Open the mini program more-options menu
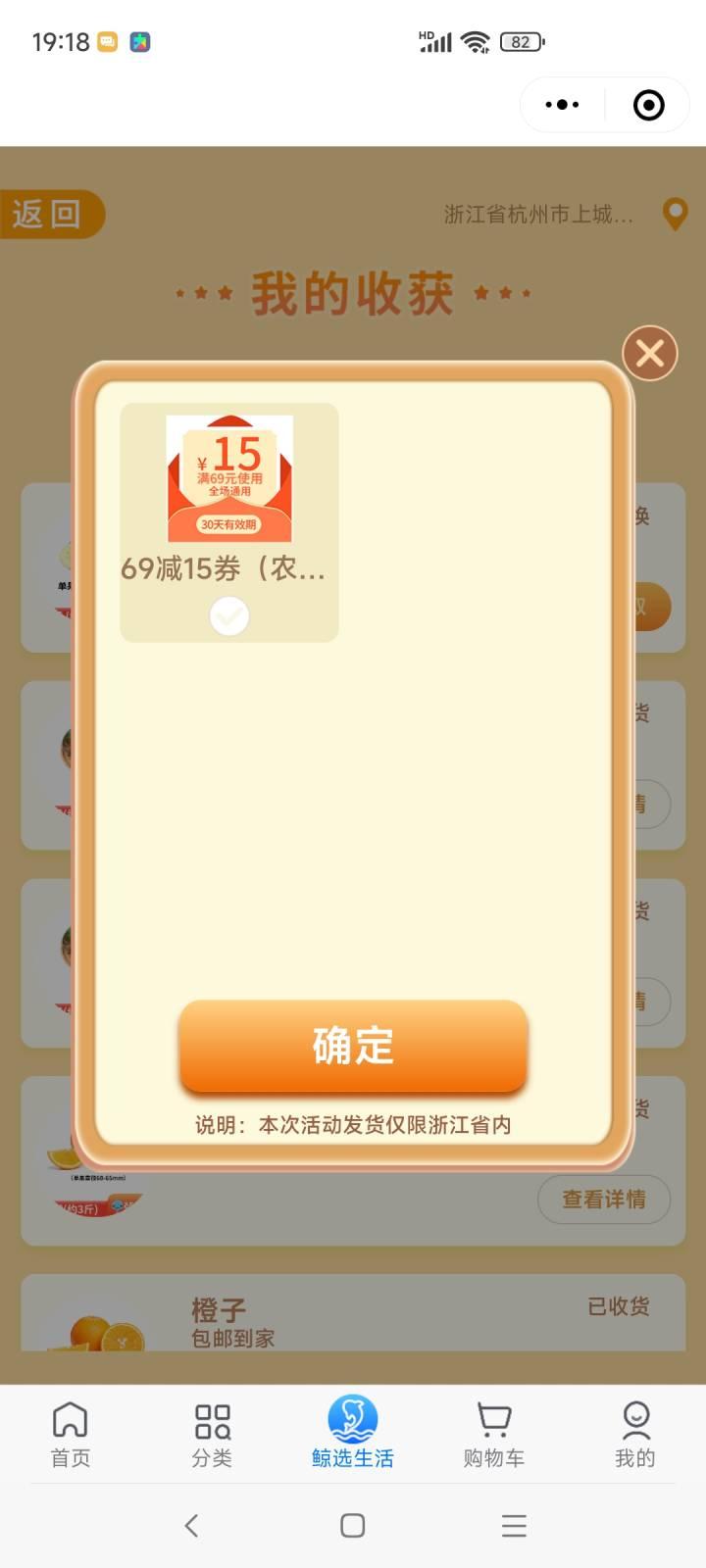 point(562,105)
